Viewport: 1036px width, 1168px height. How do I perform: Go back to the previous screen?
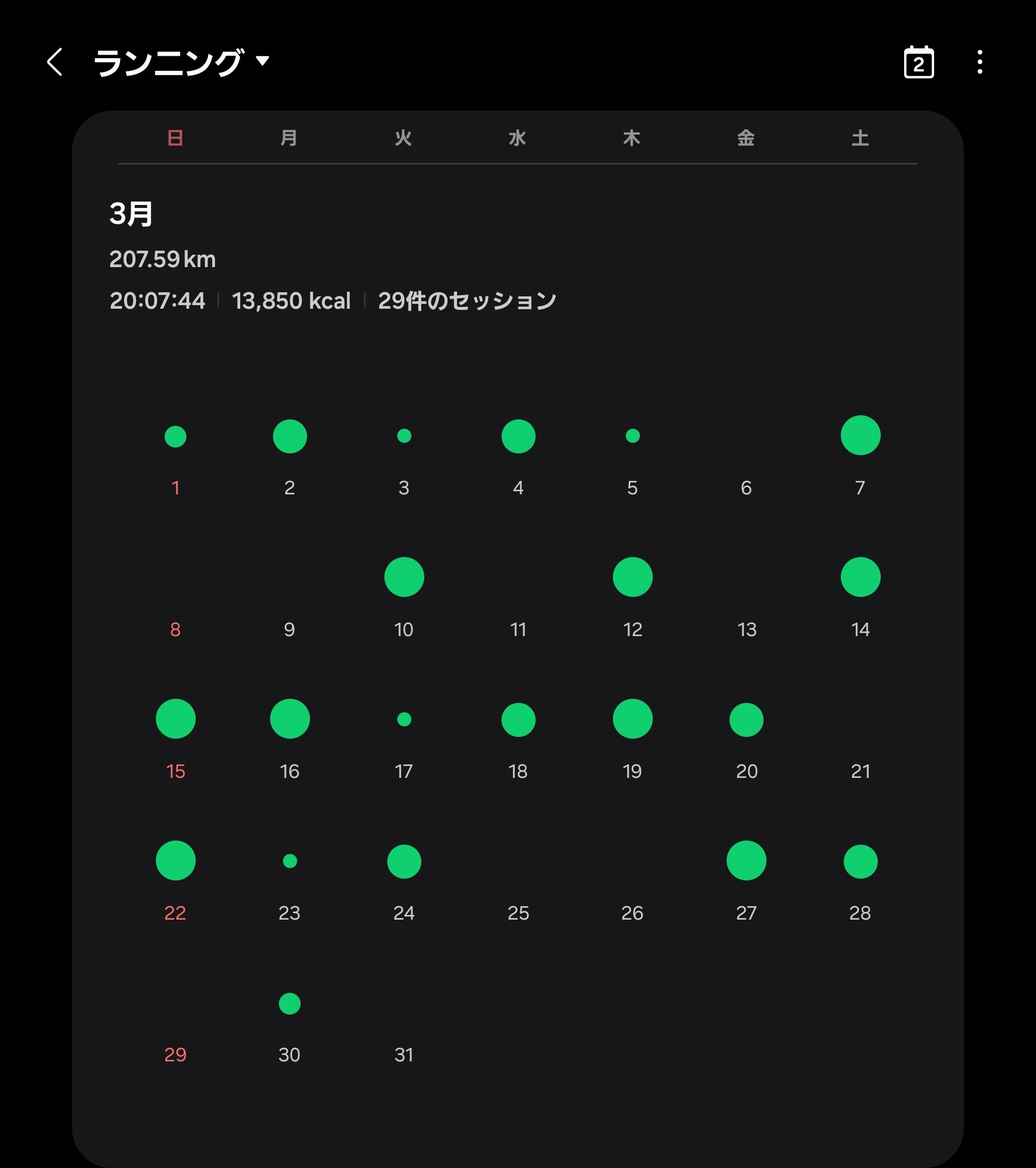(54, 62)
